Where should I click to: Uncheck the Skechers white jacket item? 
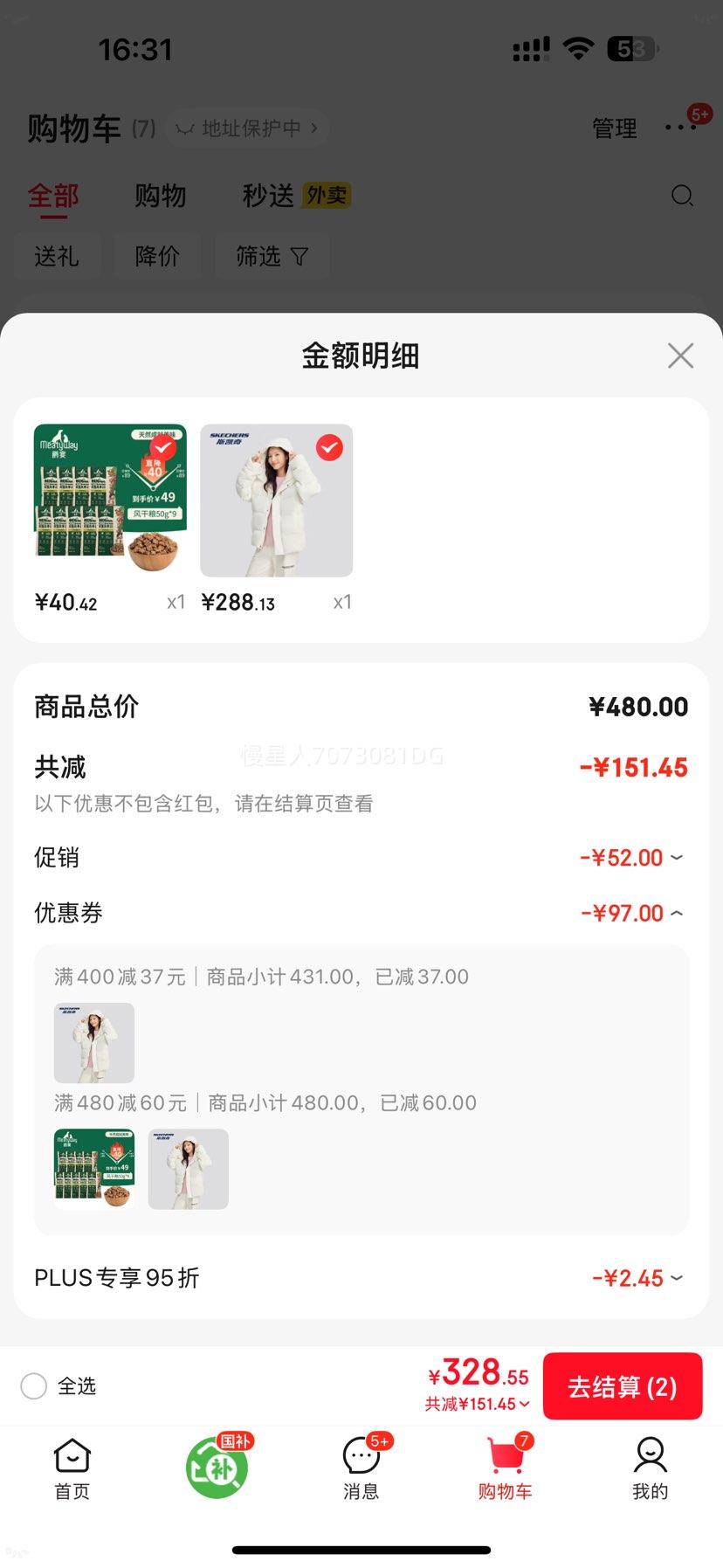329,448
